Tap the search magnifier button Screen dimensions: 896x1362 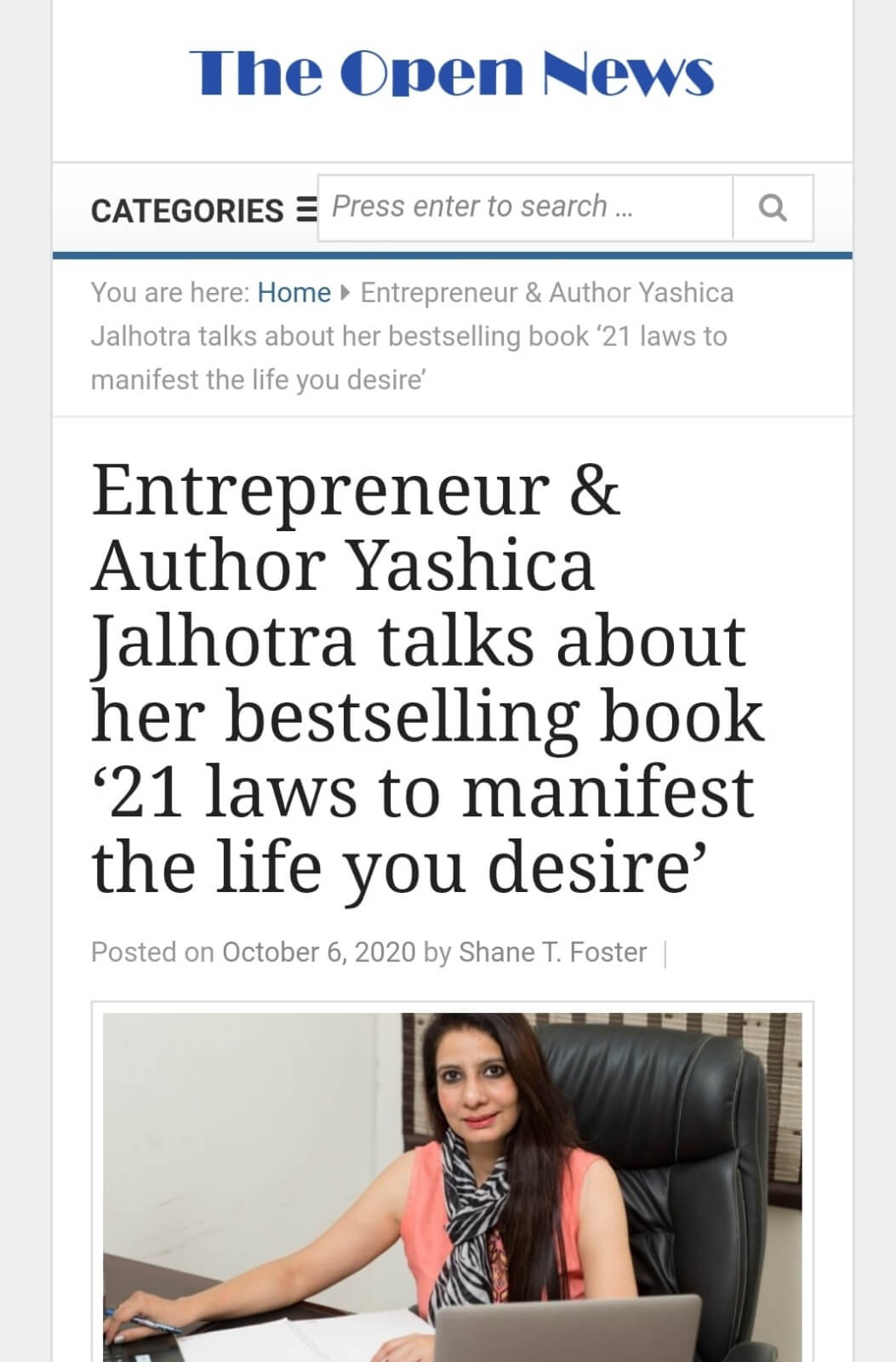772,208
